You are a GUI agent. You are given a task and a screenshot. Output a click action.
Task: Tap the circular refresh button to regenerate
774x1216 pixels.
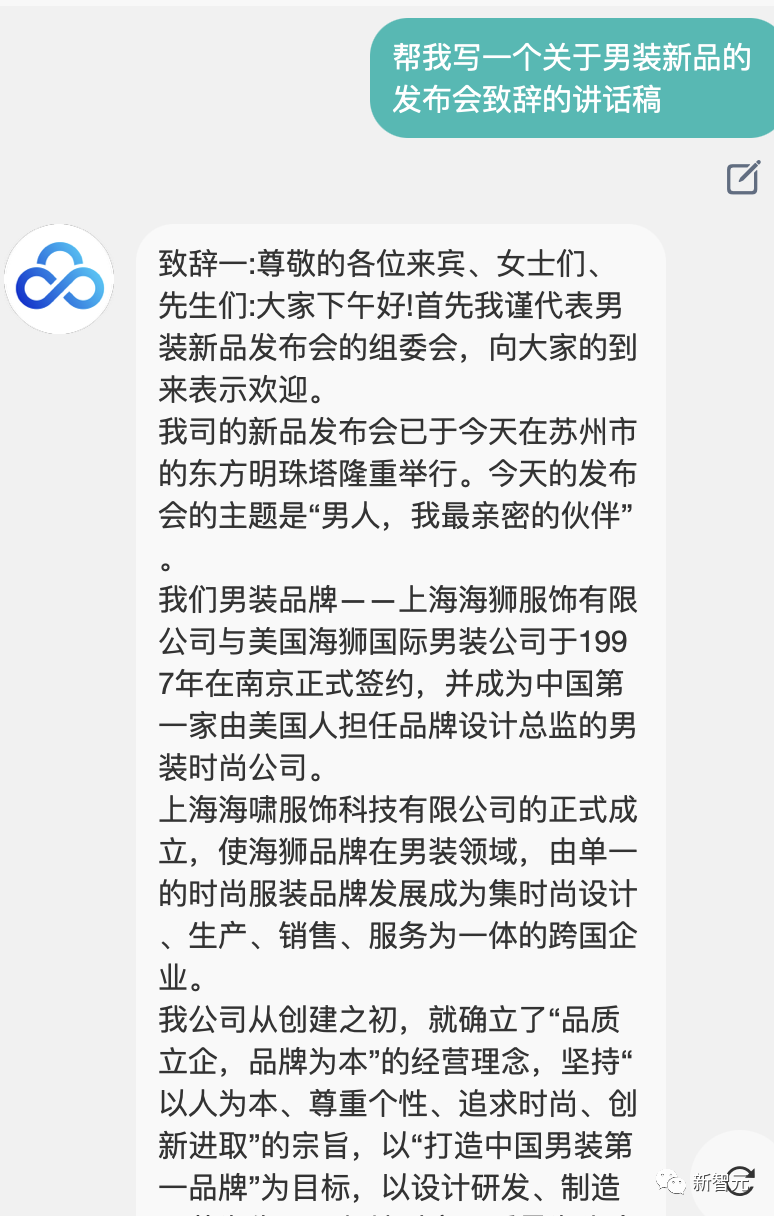click(x=740, y=1180)
